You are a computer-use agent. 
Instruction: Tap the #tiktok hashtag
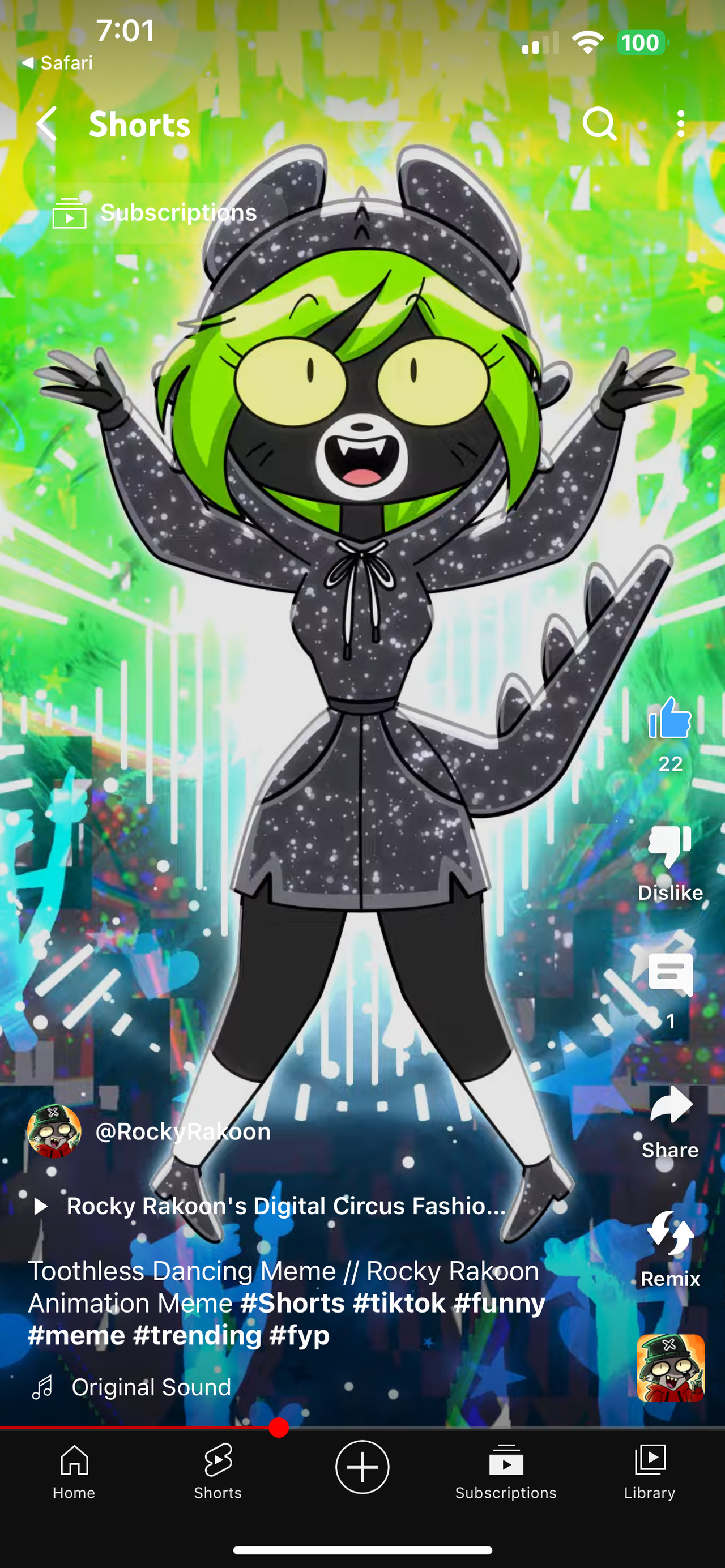click(399, 1303)
